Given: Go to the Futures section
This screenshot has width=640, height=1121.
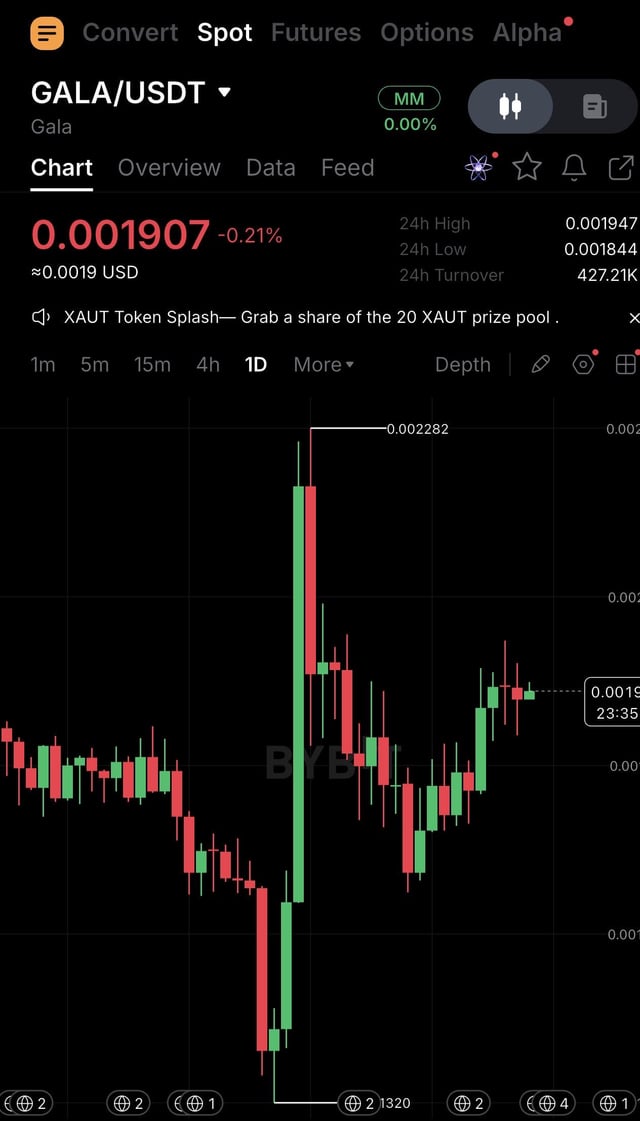Looking at the screenshot, I should pos(316,33).
